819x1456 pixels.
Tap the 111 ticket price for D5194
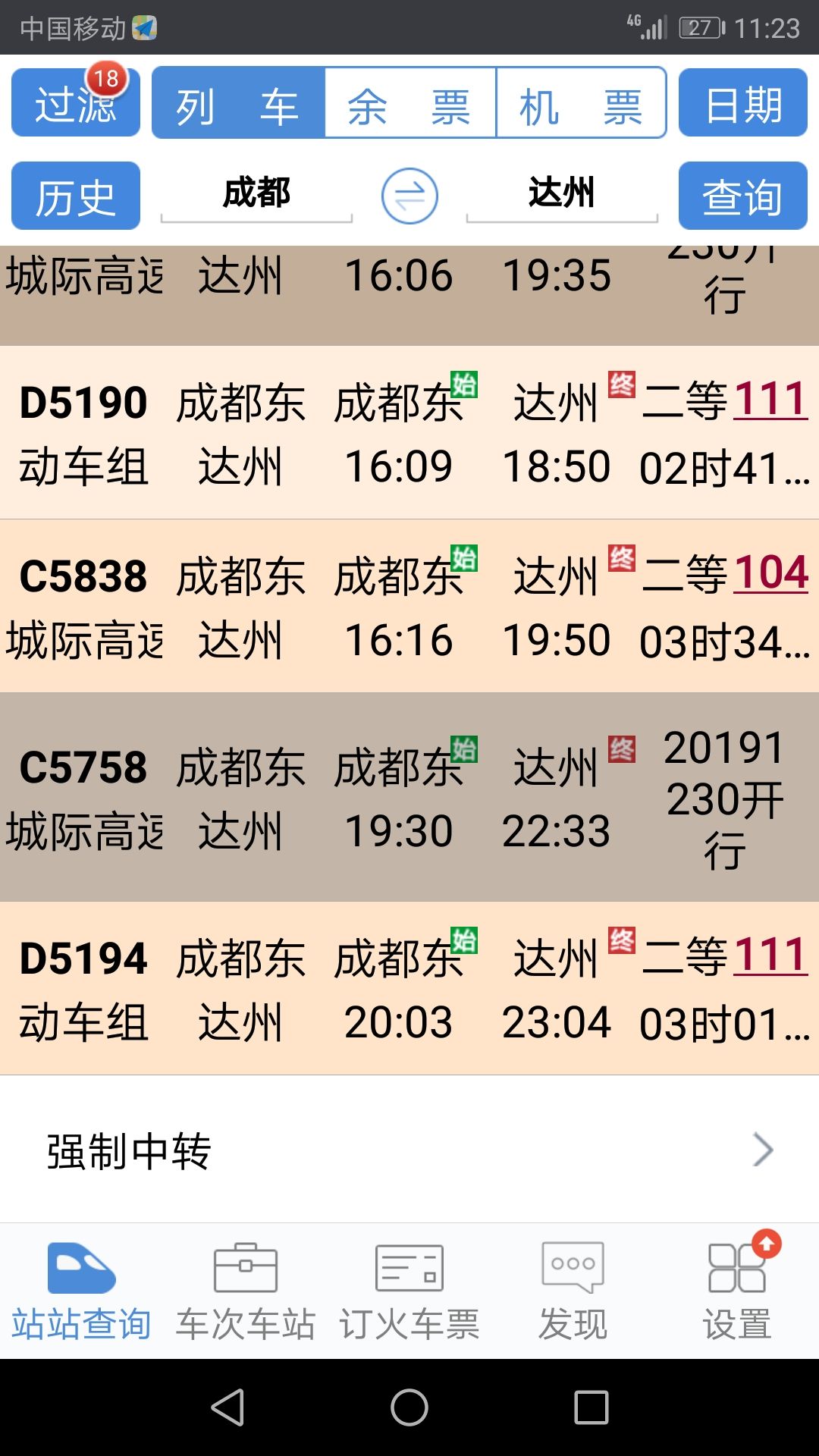click(770, 954)
